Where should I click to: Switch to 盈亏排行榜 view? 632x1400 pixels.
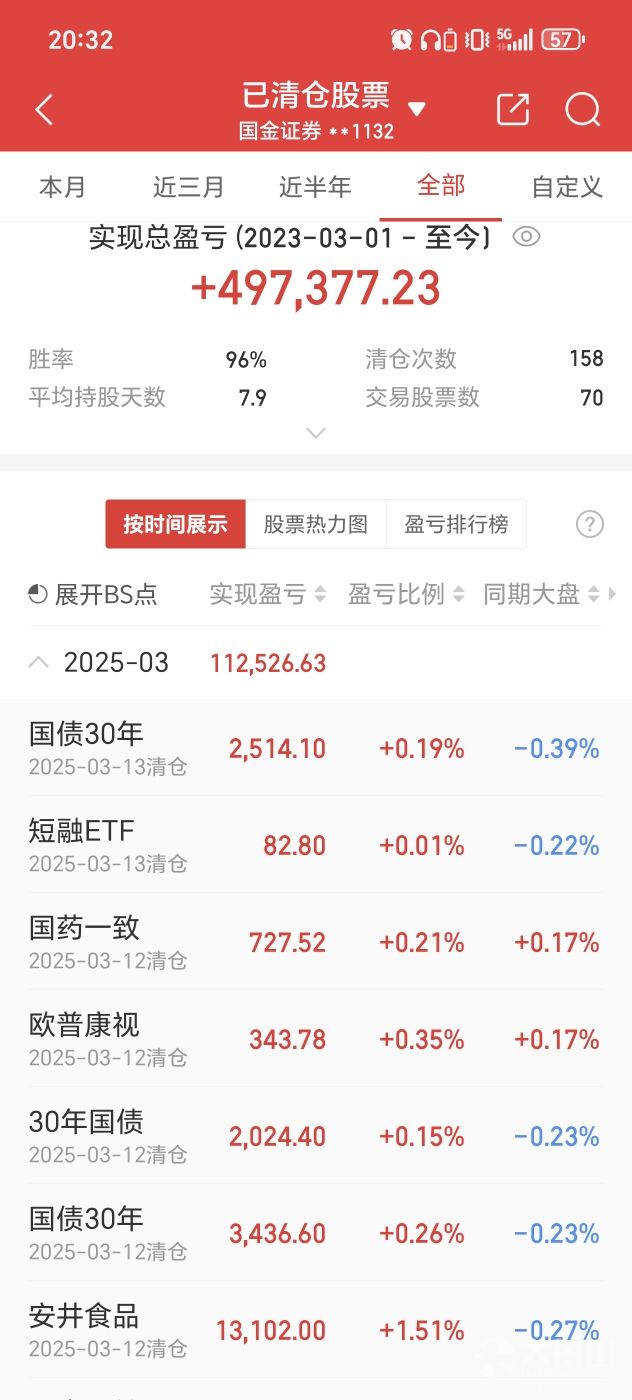[456, 524]
